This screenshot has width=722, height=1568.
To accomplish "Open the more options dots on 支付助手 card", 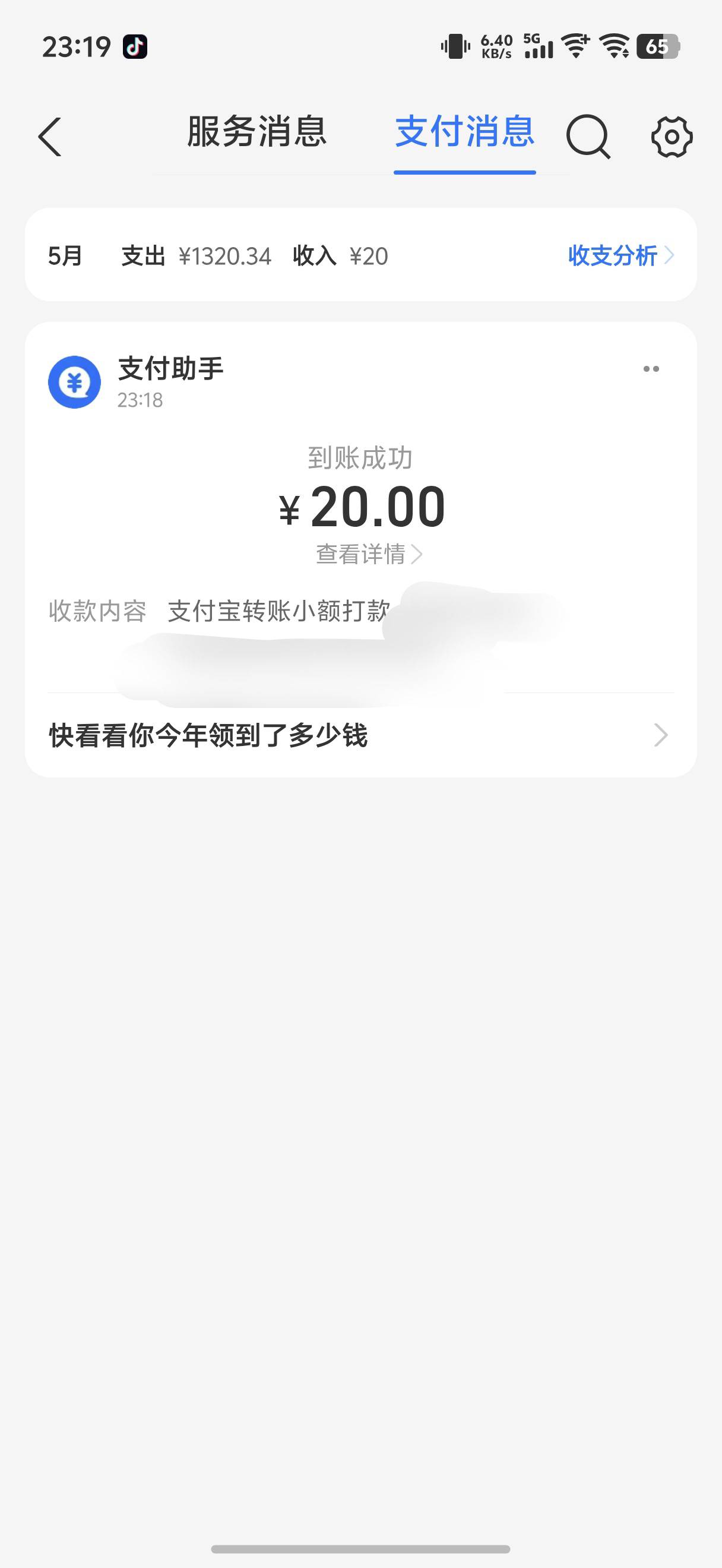I will pos(651,369).
